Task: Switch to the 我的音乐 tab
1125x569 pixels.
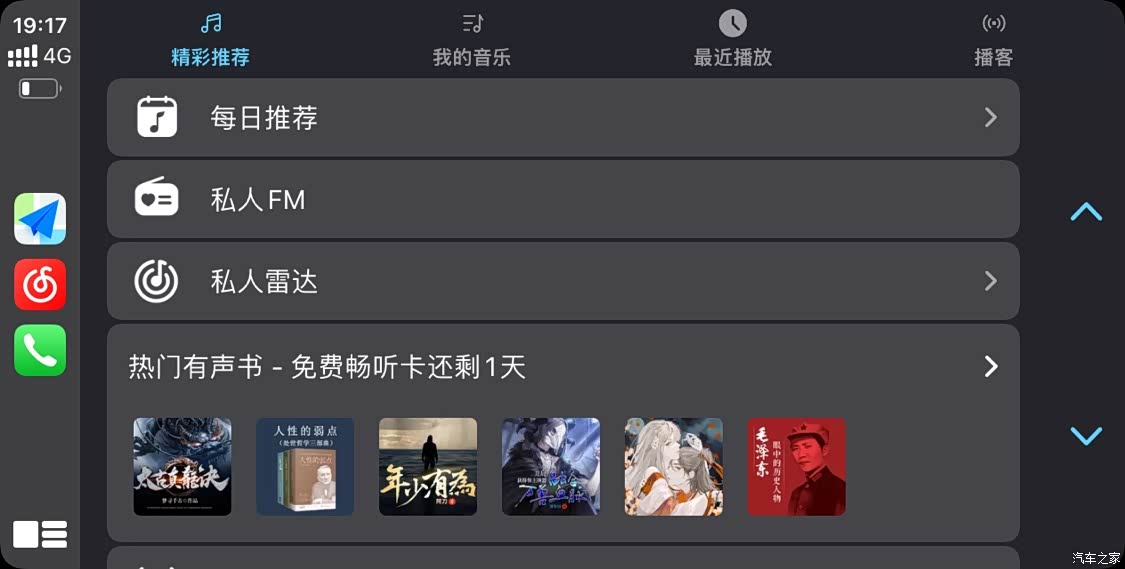Action: [x=471, y=40]
